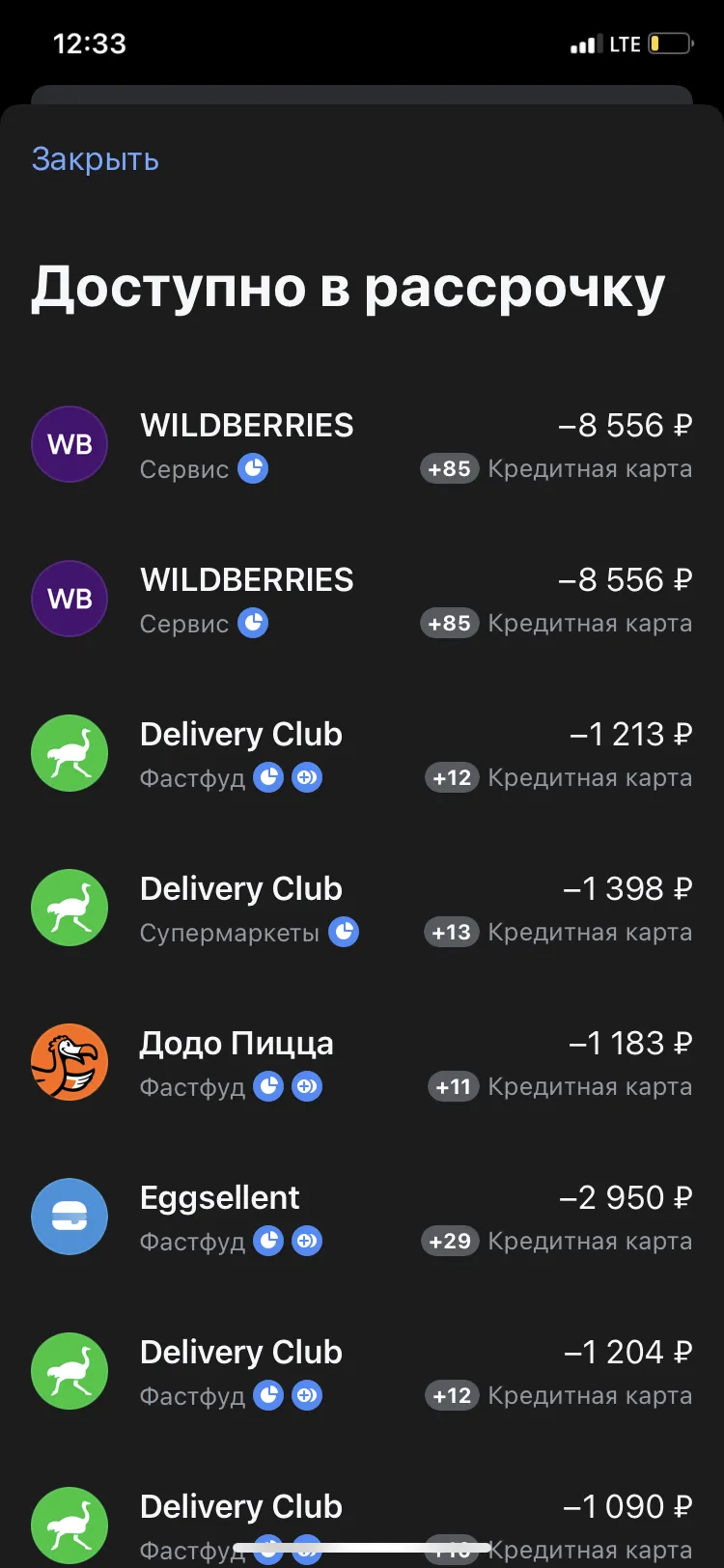
Task: Open the Delivery Club purchase for −1 204 ₽
Action: (362, 1371)
